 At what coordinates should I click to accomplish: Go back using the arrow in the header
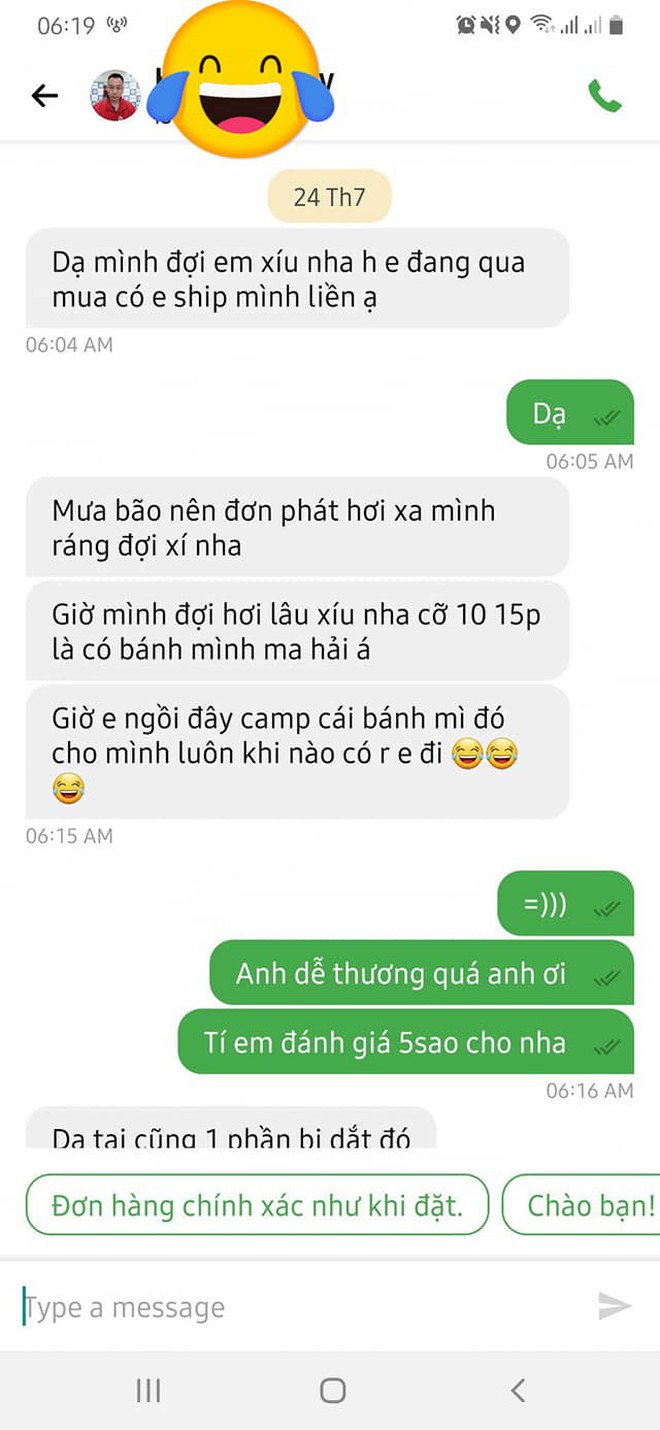(x=44, y=96)
